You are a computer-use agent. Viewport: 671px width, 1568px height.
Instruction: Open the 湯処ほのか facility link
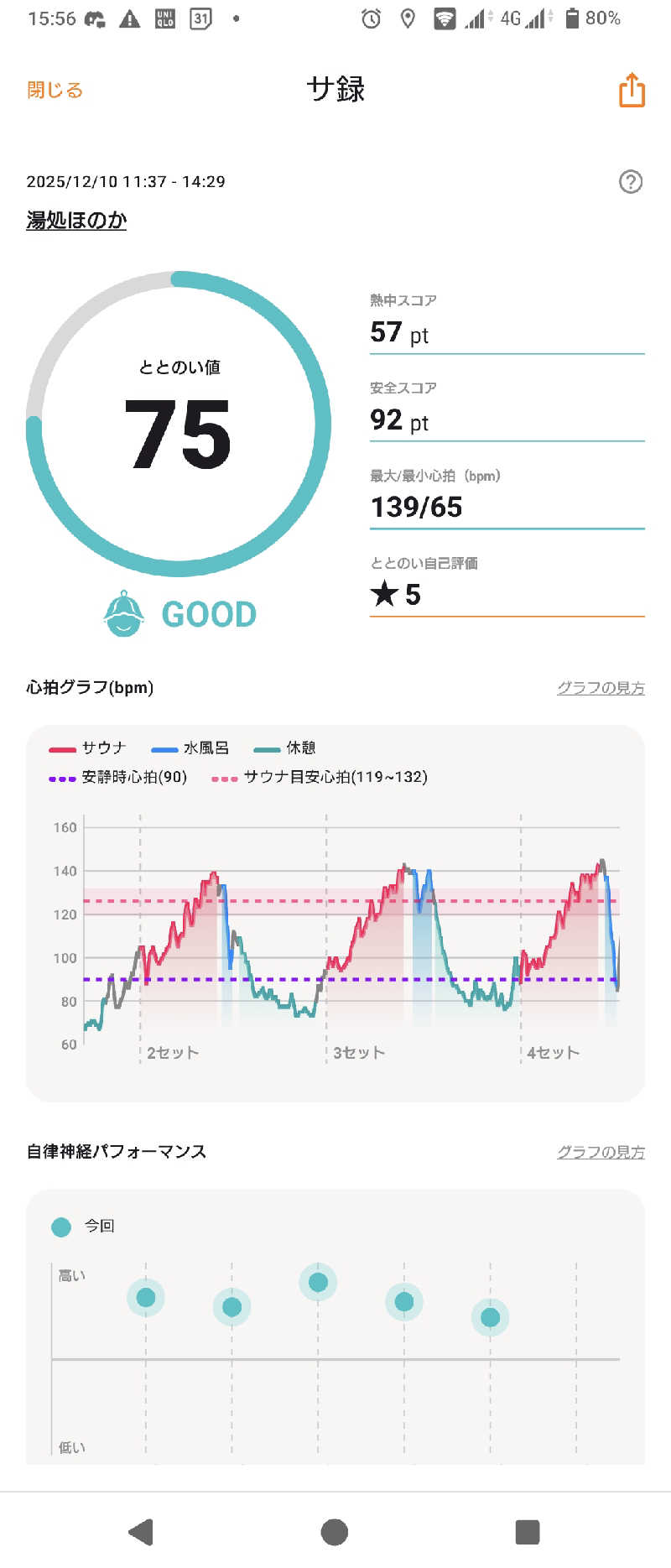point(76,220)
